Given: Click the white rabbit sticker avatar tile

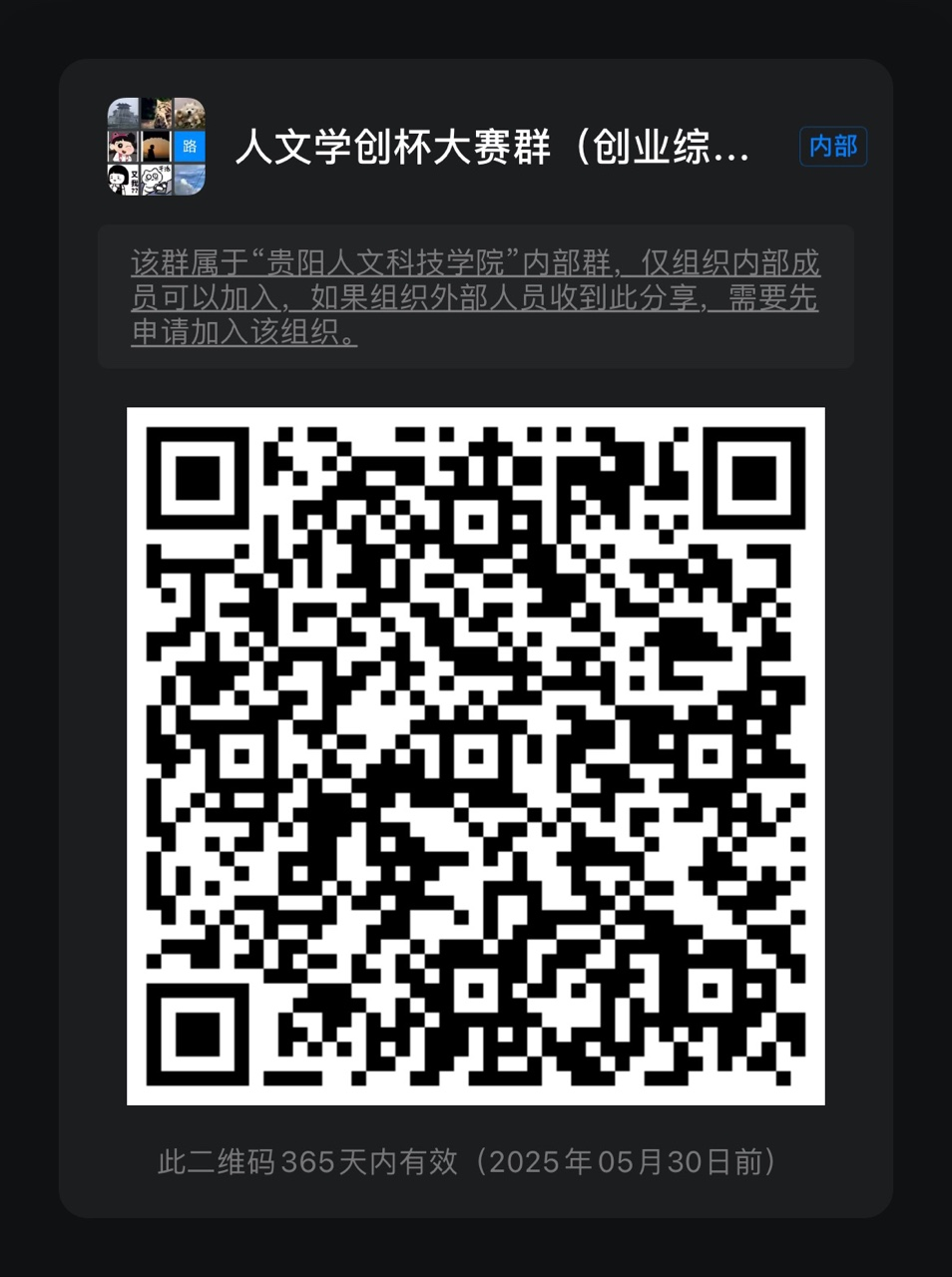Looking at the screenshot, I should pos(156,180).
